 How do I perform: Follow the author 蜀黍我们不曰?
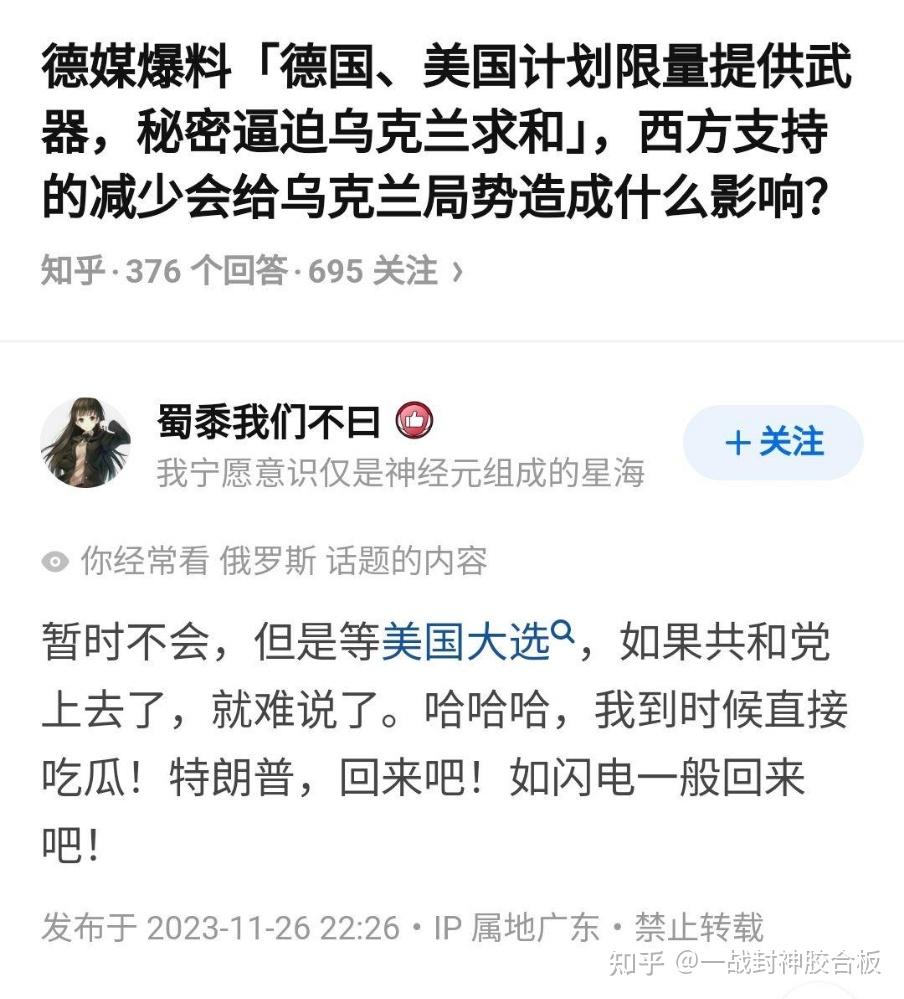point(772,442)
